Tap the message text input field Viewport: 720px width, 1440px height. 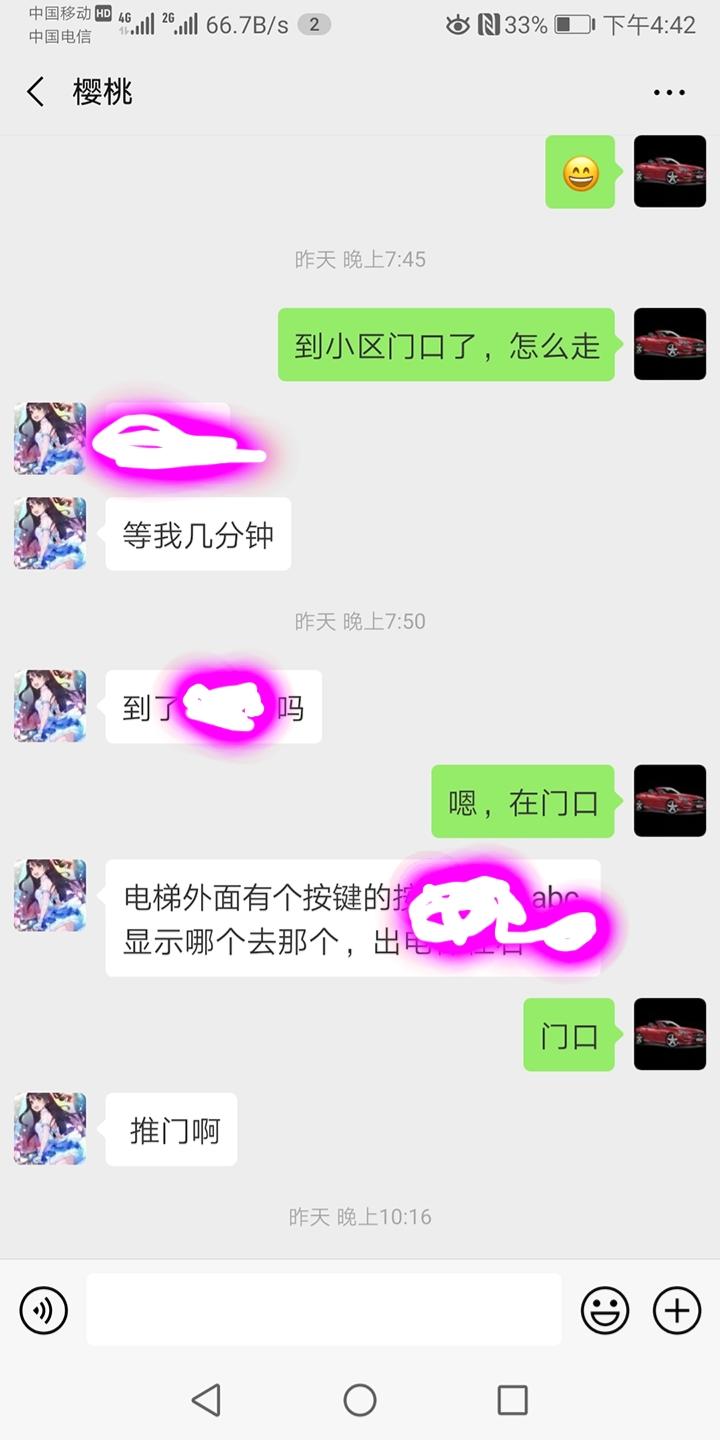[x=320, y=1309]
